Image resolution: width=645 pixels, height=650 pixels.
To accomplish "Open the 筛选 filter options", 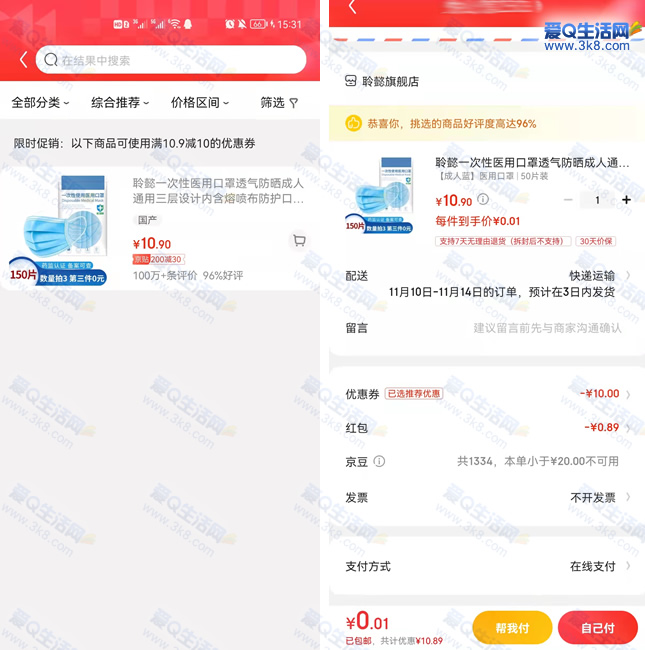I will tap(279, 102).
